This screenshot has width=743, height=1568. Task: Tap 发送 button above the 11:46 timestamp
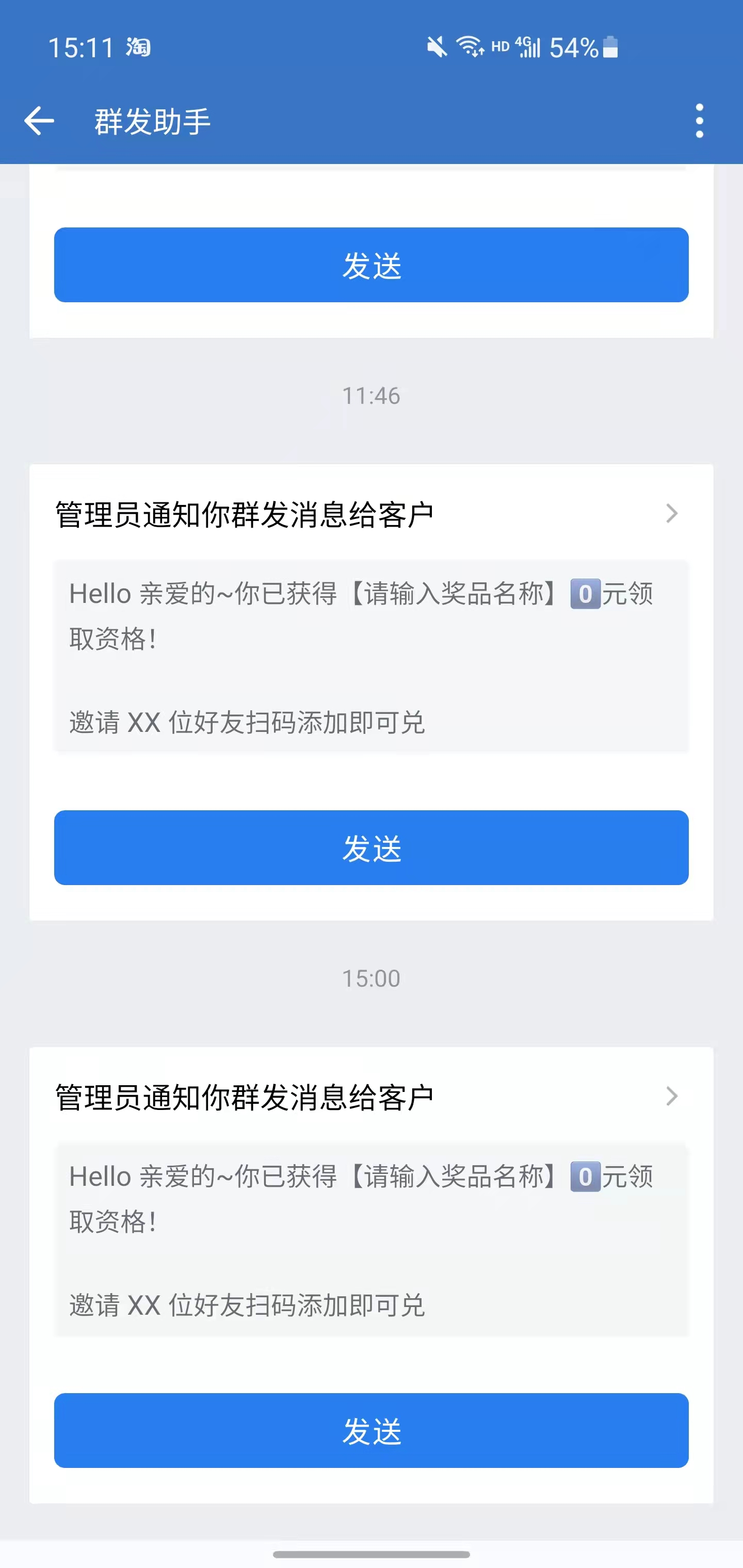372,265
